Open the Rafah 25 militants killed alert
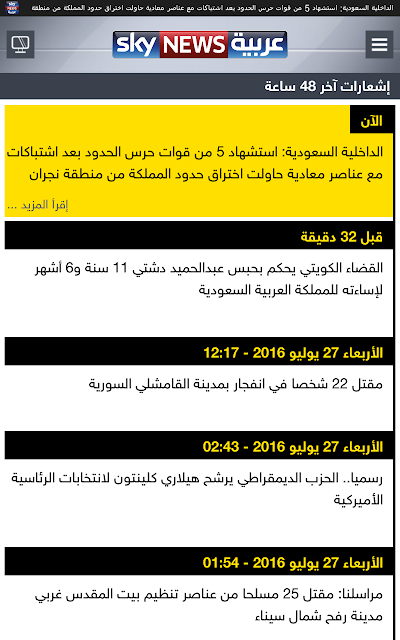The height and width of the screenshot is (640, 400). pos(209,605)
